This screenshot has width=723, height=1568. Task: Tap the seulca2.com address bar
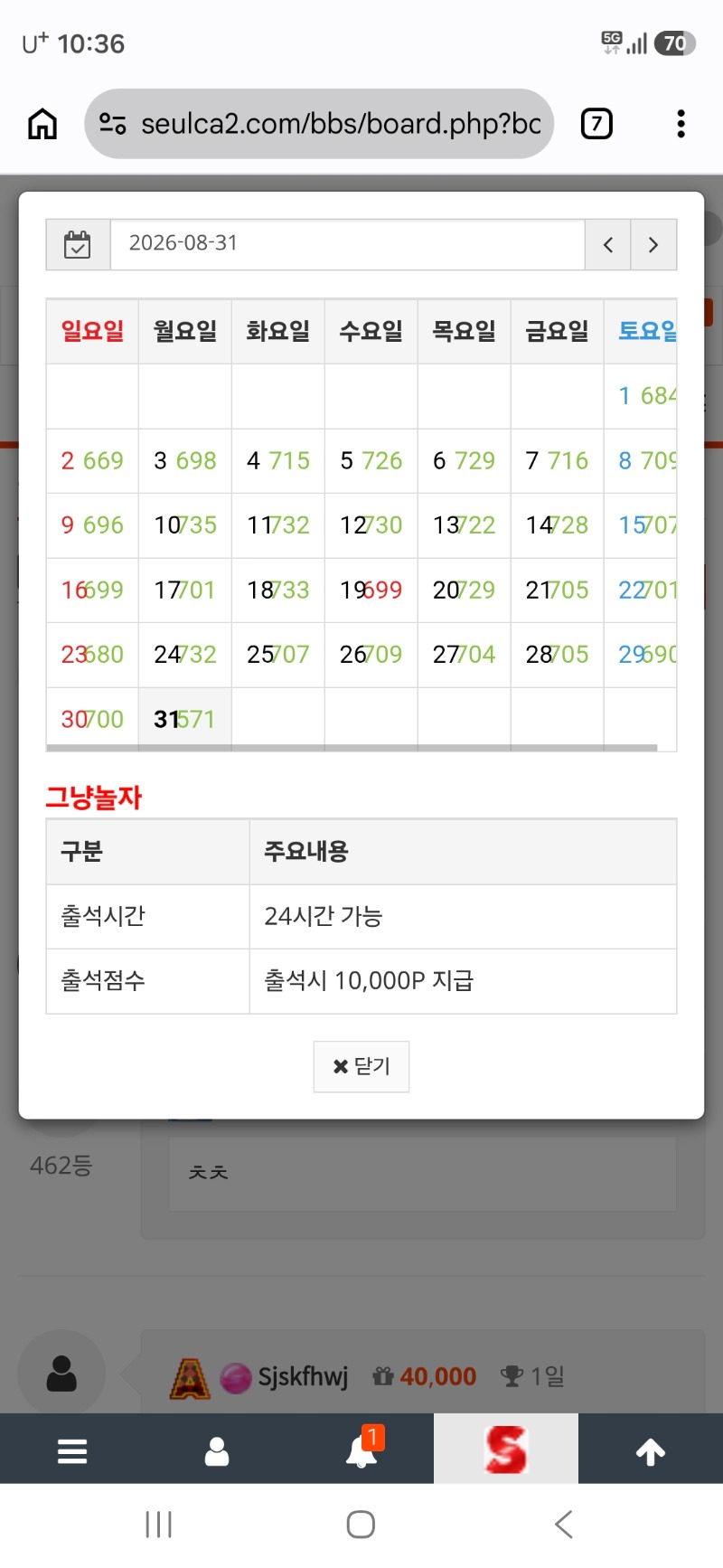coord(319,124)
